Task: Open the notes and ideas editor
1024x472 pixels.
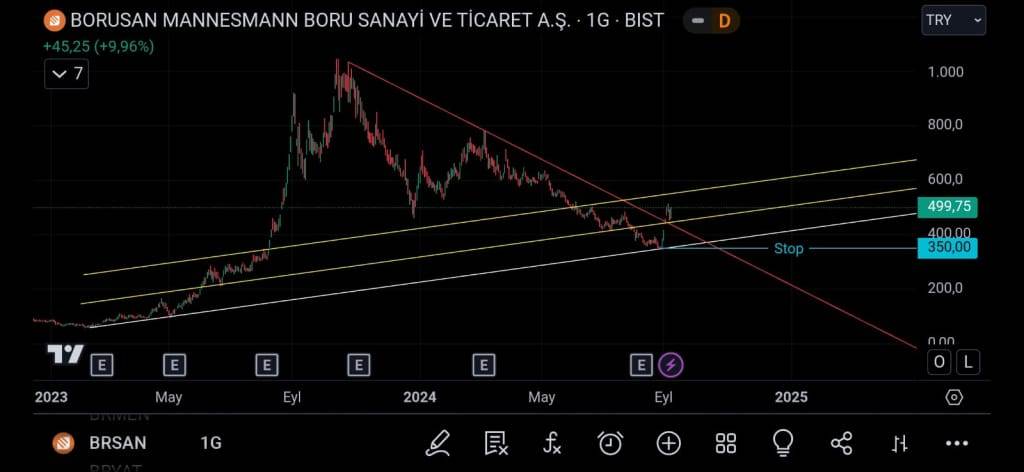Action: (495, 443)
